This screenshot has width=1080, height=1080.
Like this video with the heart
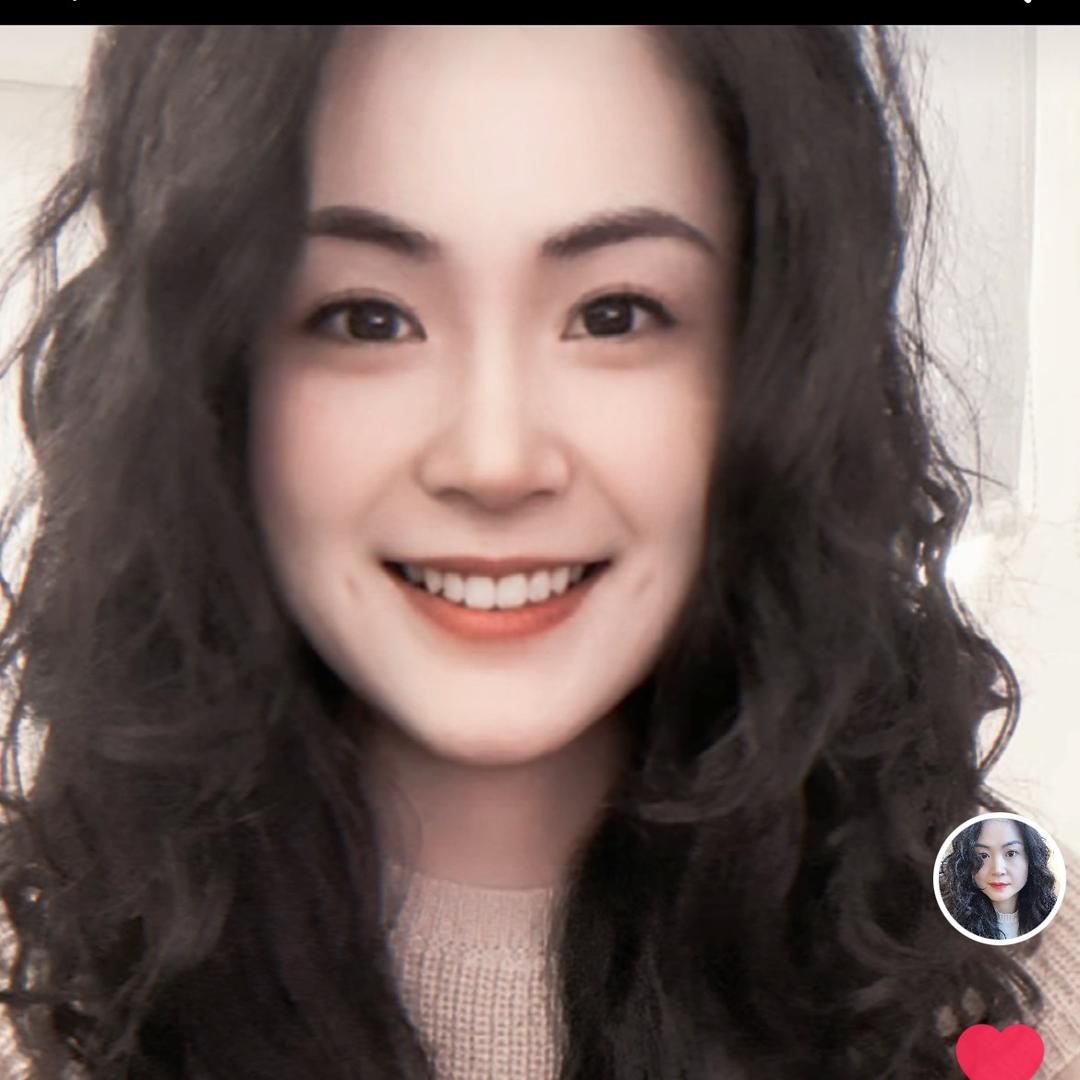click(x=999, y=1053)
